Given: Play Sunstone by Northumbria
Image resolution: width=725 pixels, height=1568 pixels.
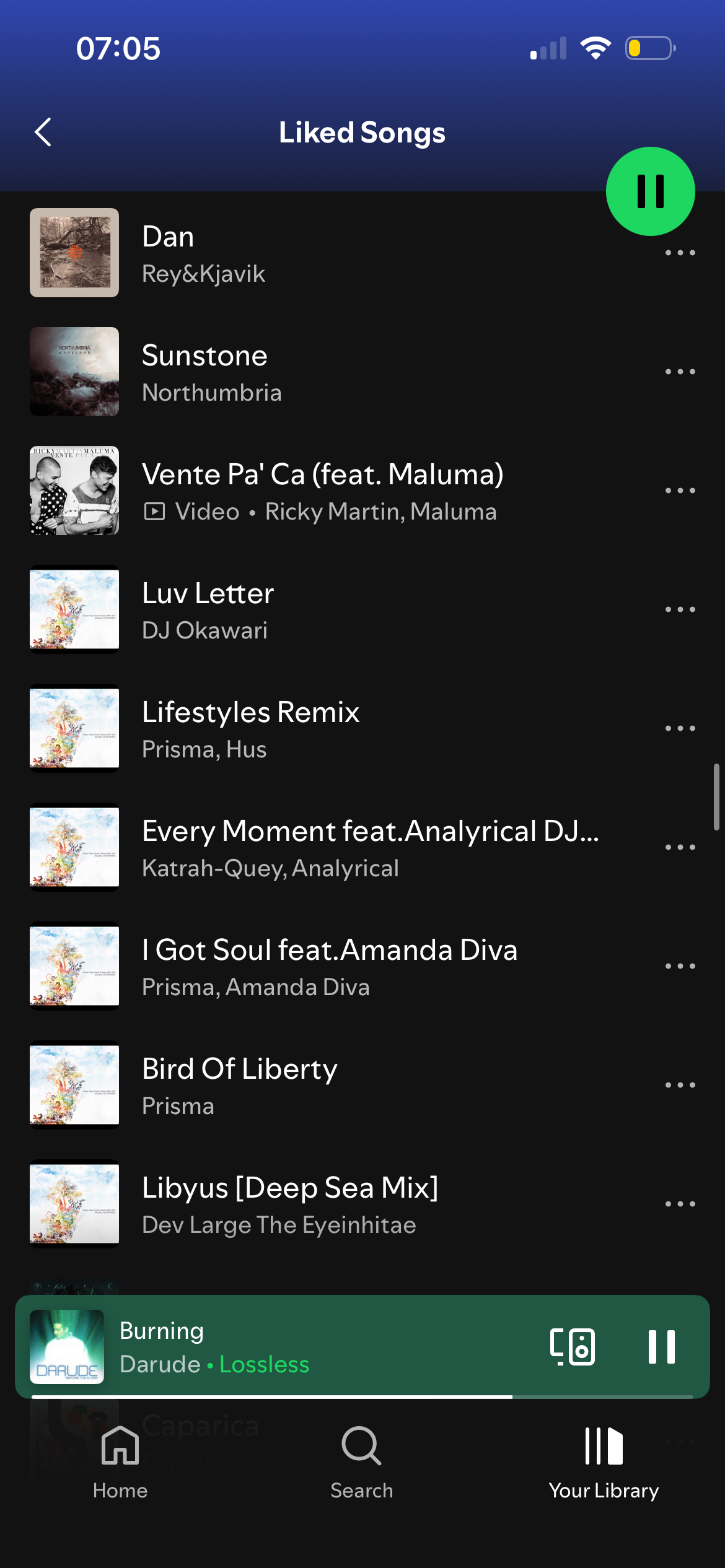Looking at the screenshot, I should 310,372.
